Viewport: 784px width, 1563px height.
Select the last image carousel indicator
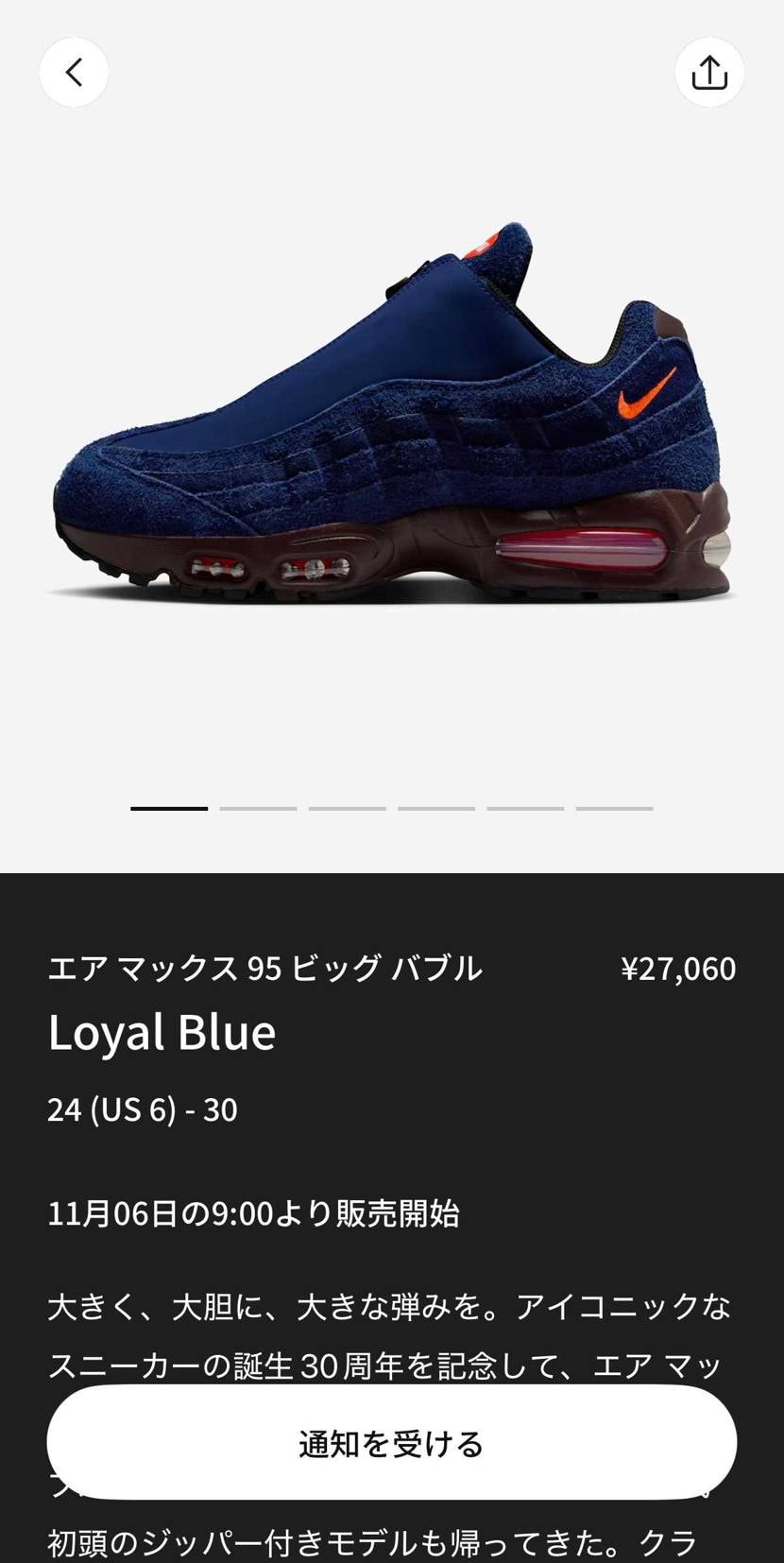pos(614,808)
